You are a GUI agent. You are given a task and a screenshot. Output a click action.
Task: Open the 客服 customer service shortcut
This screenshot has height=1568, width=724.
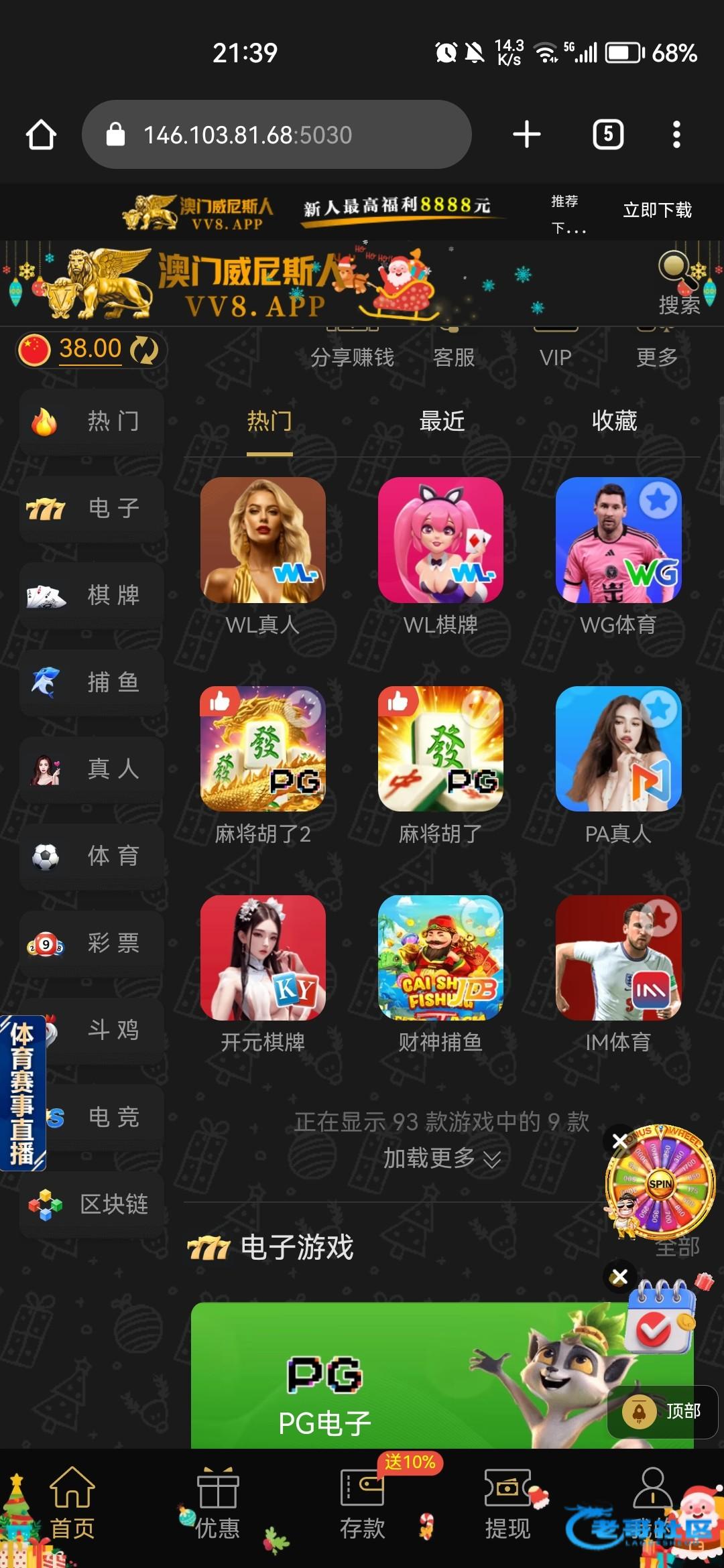[x=454, y=356]
